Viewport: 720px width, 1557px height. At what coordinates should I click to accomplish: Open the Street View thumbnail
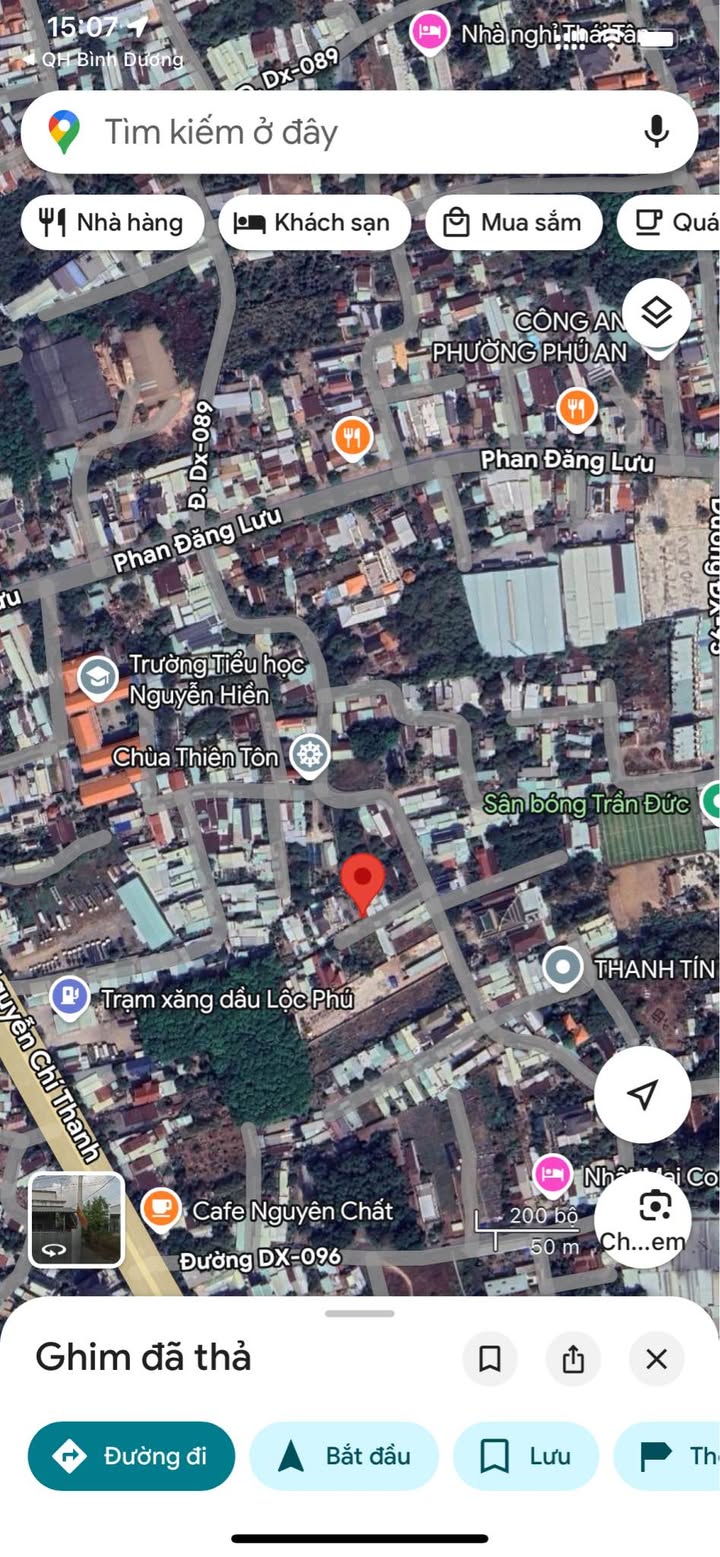coord(76,1219)
